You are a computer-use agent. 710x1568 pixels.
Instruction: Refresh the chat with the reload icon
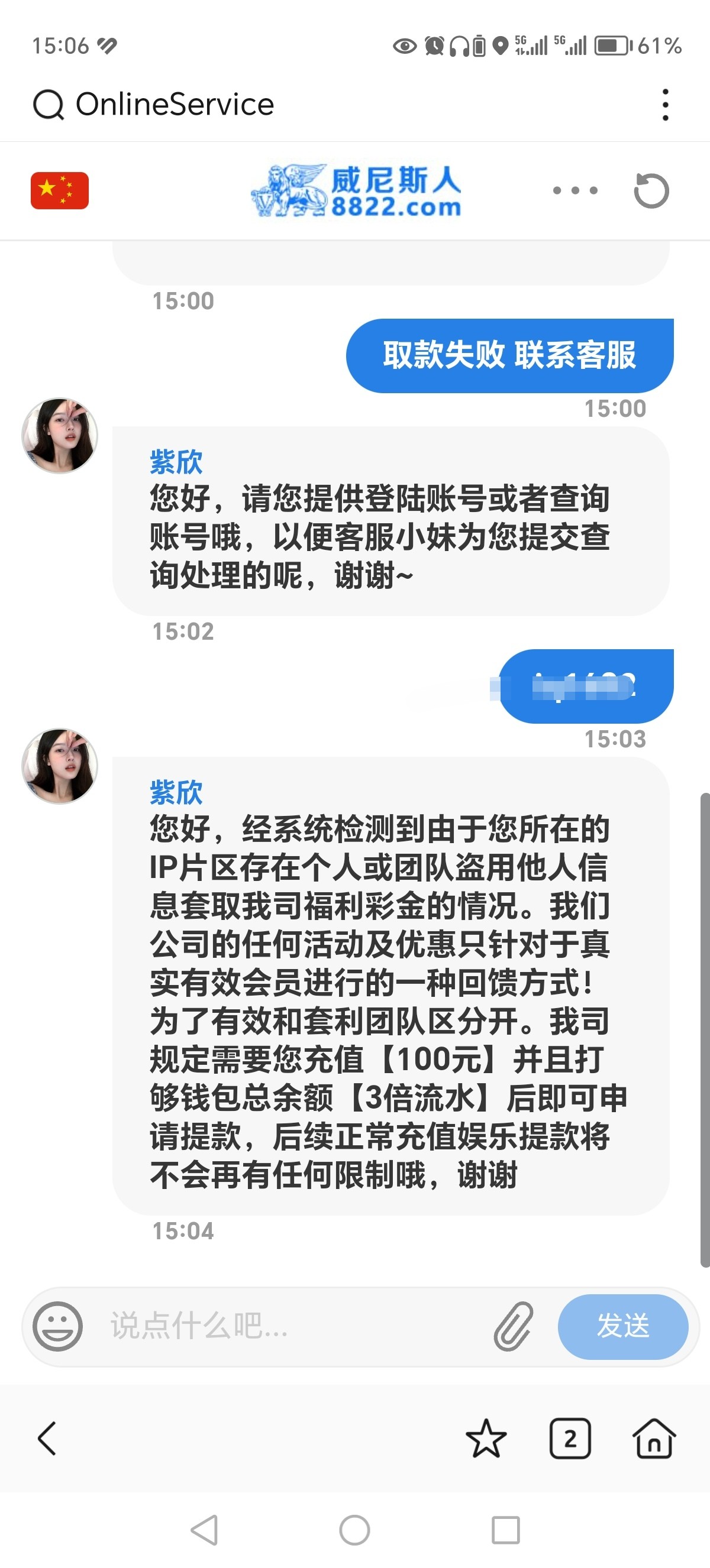pos(651,190)
